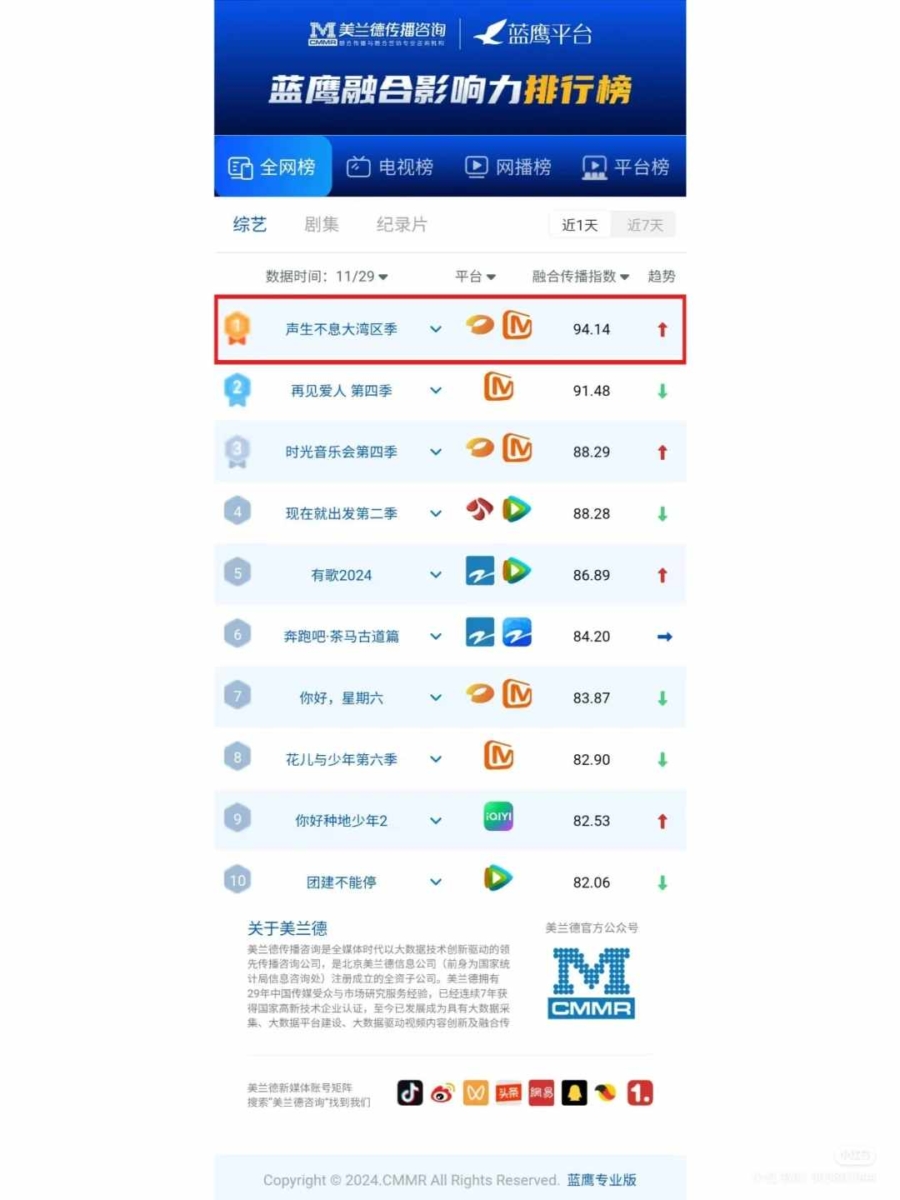Open the 平台榜 tab

pyautogui.click(x=626, y=167)
